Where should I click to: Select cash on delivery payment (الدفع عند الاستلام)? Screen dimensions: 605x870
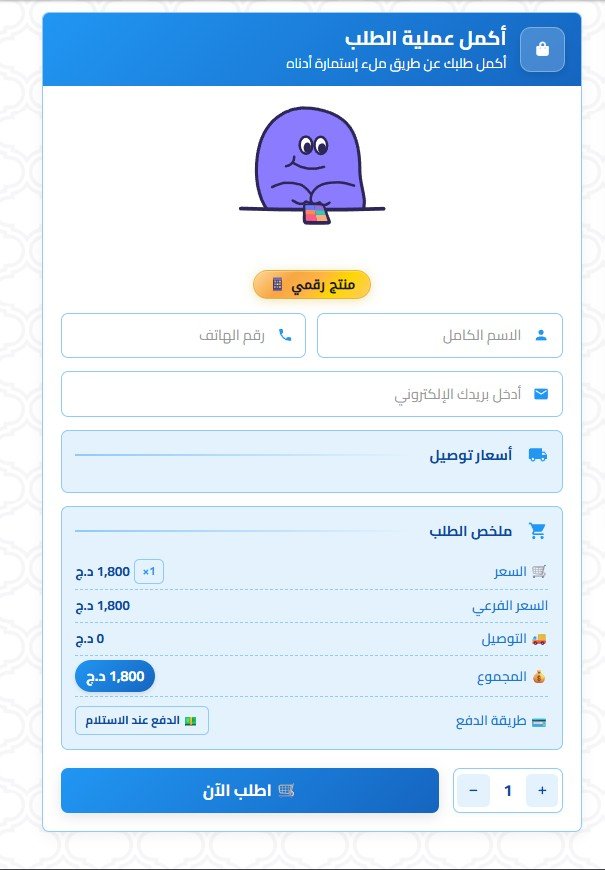142,720
